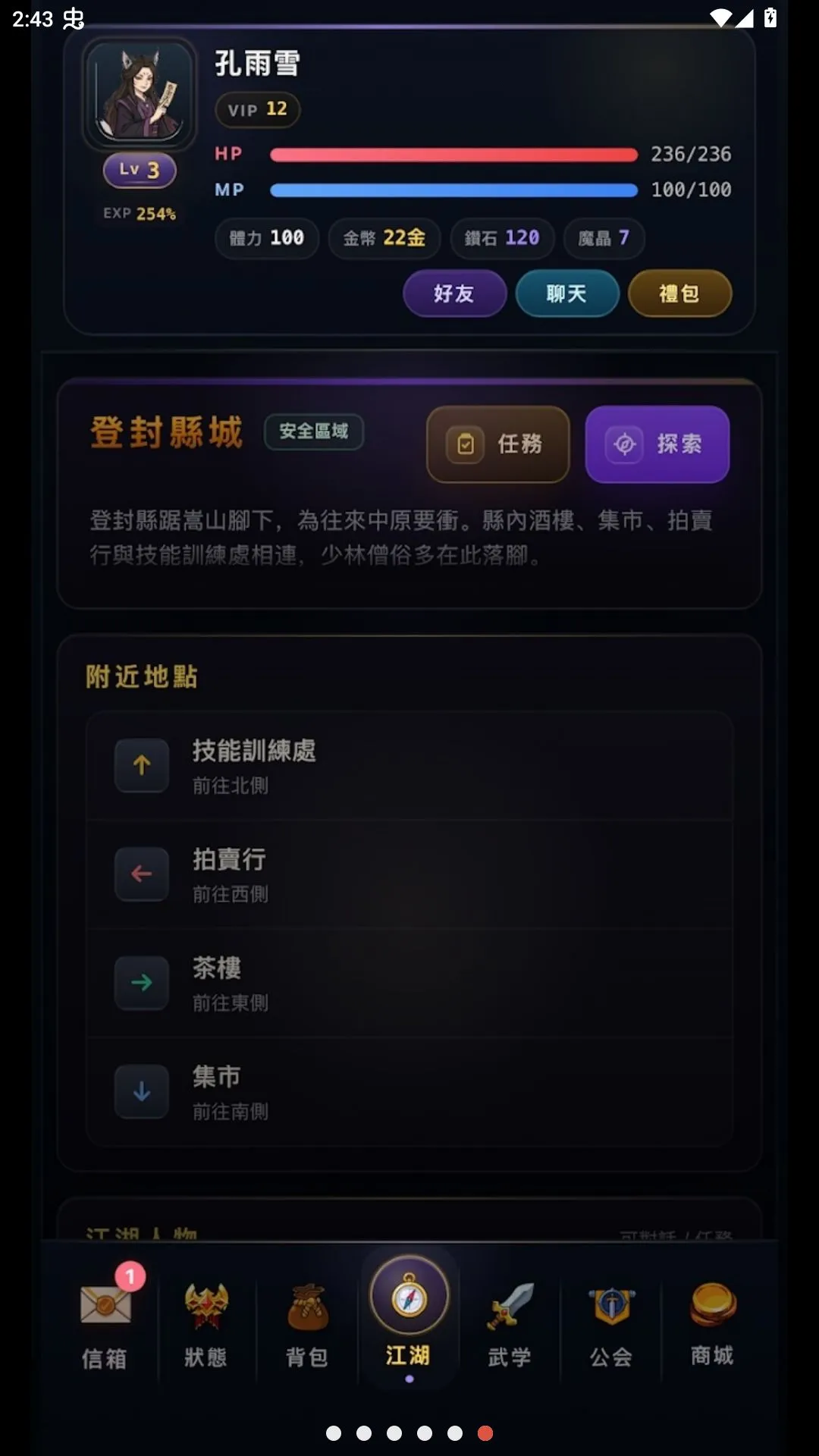Go south to 集市

tap(409, 1091)
